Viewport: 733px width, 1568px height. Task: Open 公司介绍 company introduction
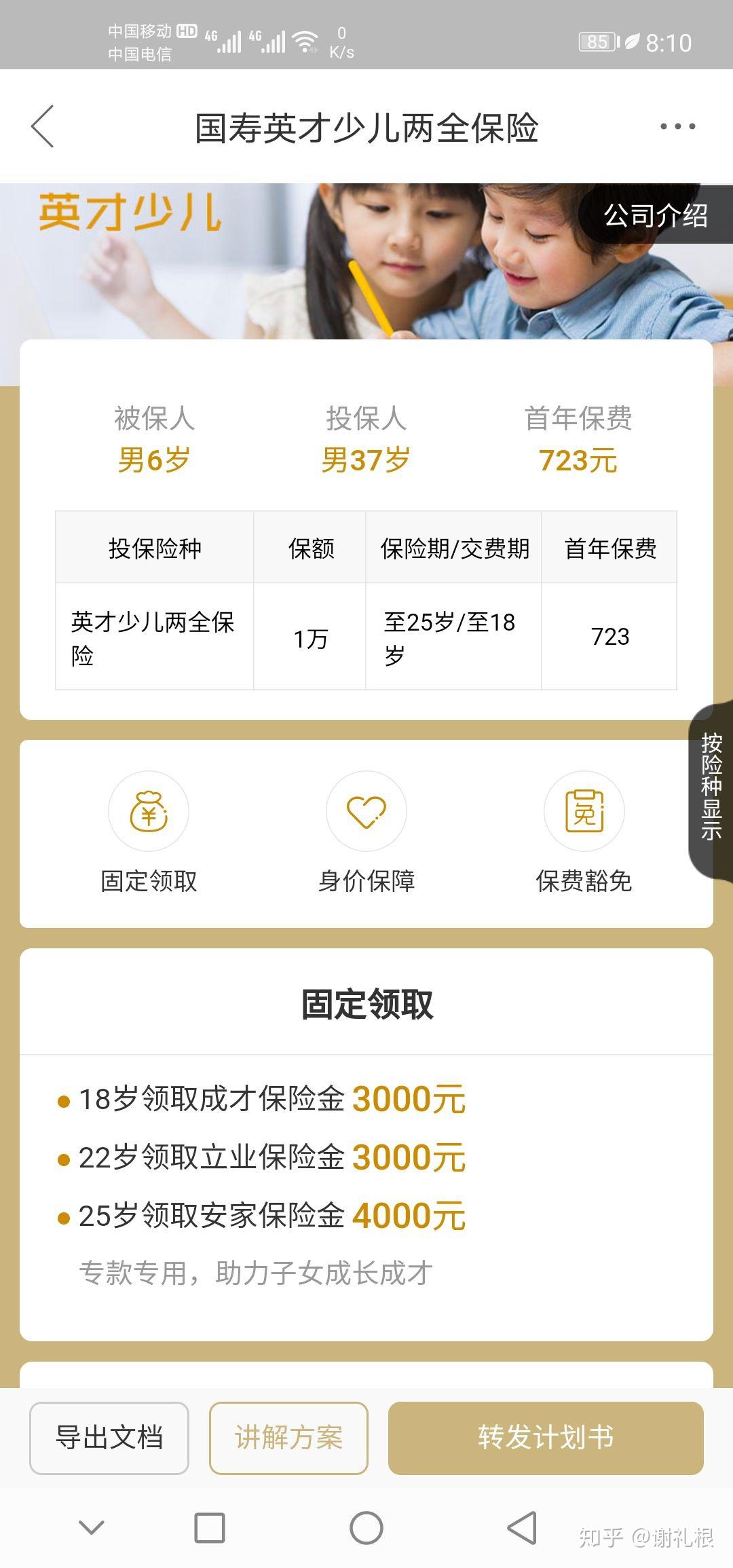click(656, 216)
